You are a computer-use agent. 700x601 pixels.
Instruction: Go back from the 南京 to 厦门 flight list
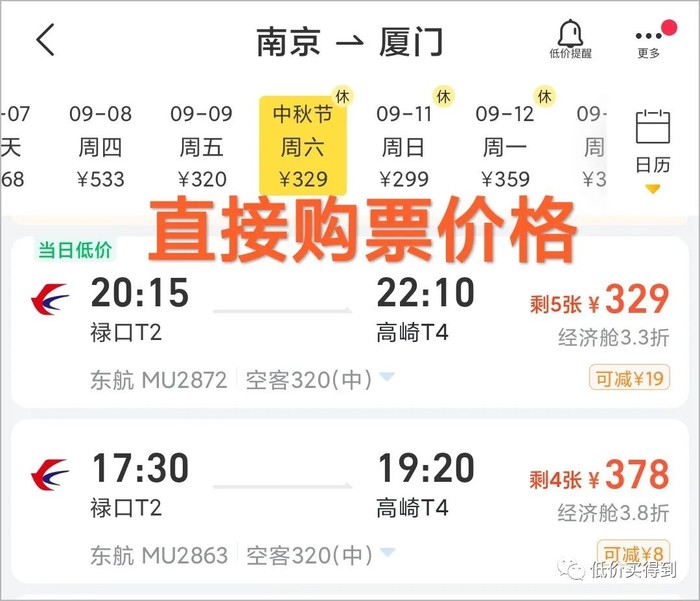pyautogui.click(x=45, y=41)
